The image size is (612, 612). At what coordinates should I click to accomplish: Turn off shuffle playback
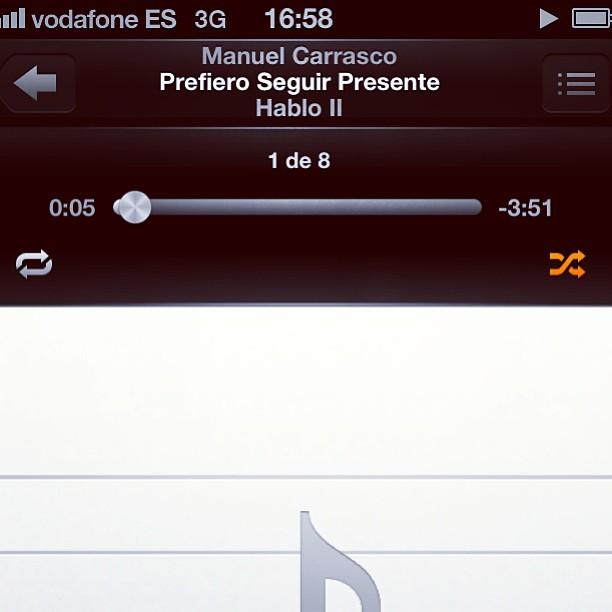point(566,264)
